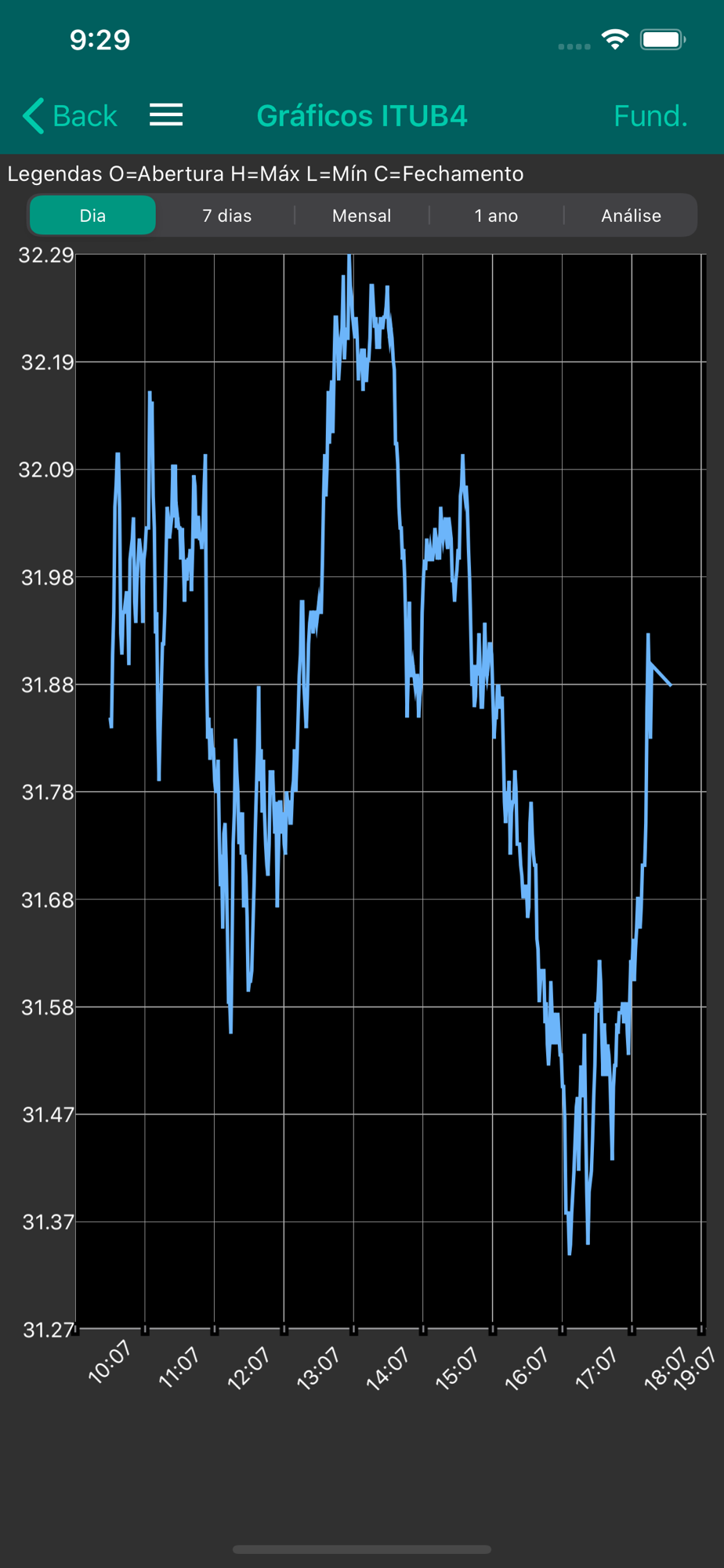
Task: Go back using the Back button
Action: [x=70, y=116]
